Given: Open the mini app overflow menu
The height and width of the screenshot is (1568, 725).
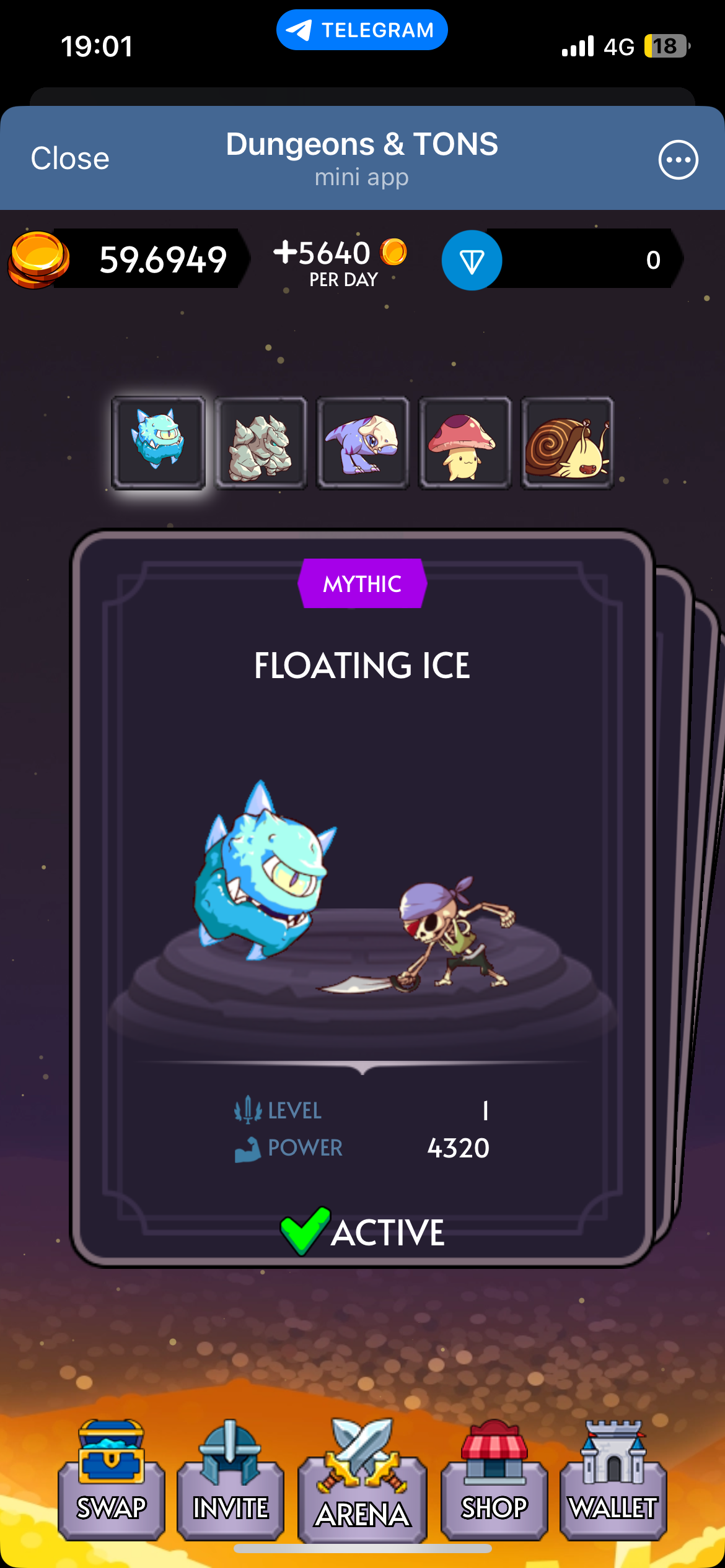Looking at the screenshot, I should [678, 160].
